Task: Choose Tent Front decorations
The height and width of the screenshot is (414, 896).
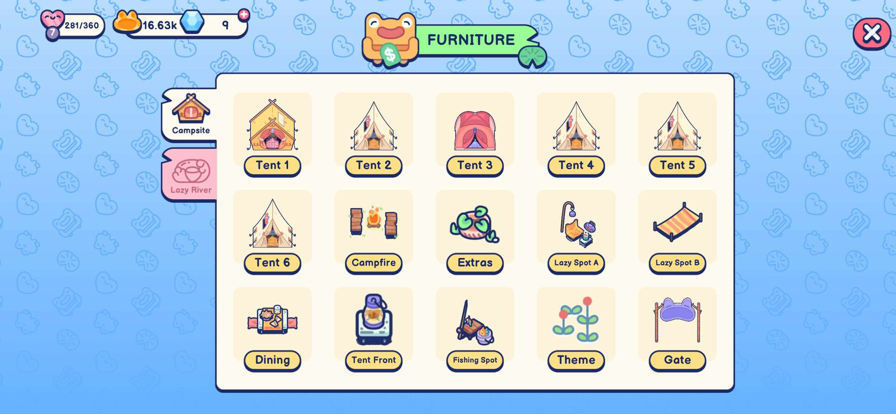Action: tap(373, 329)
